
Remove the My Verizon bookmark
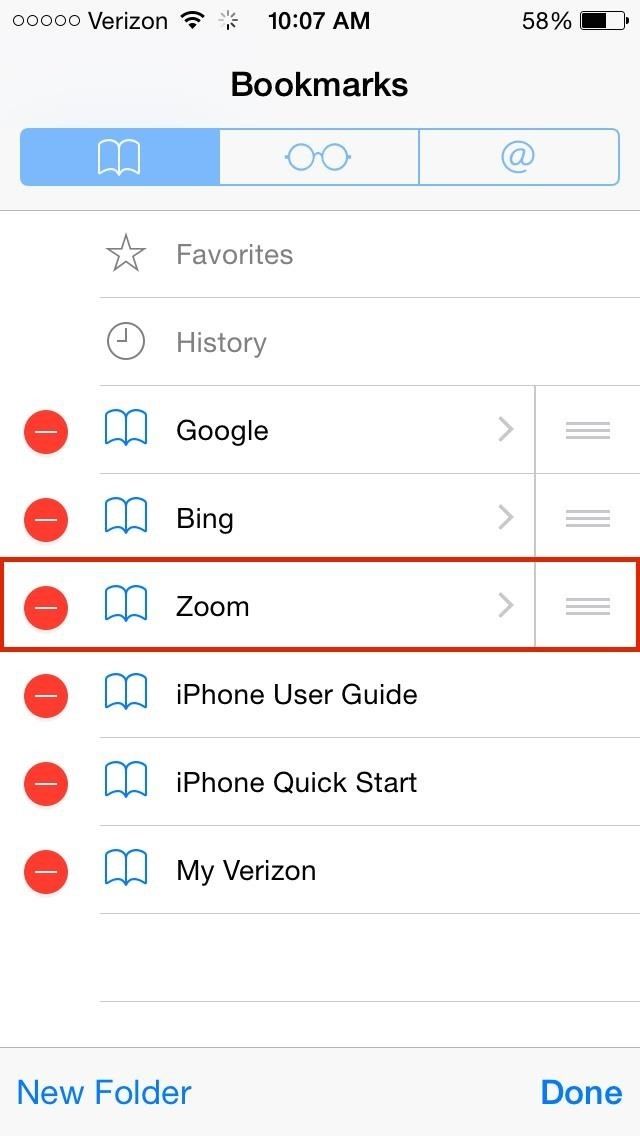(x=45, y=871)
